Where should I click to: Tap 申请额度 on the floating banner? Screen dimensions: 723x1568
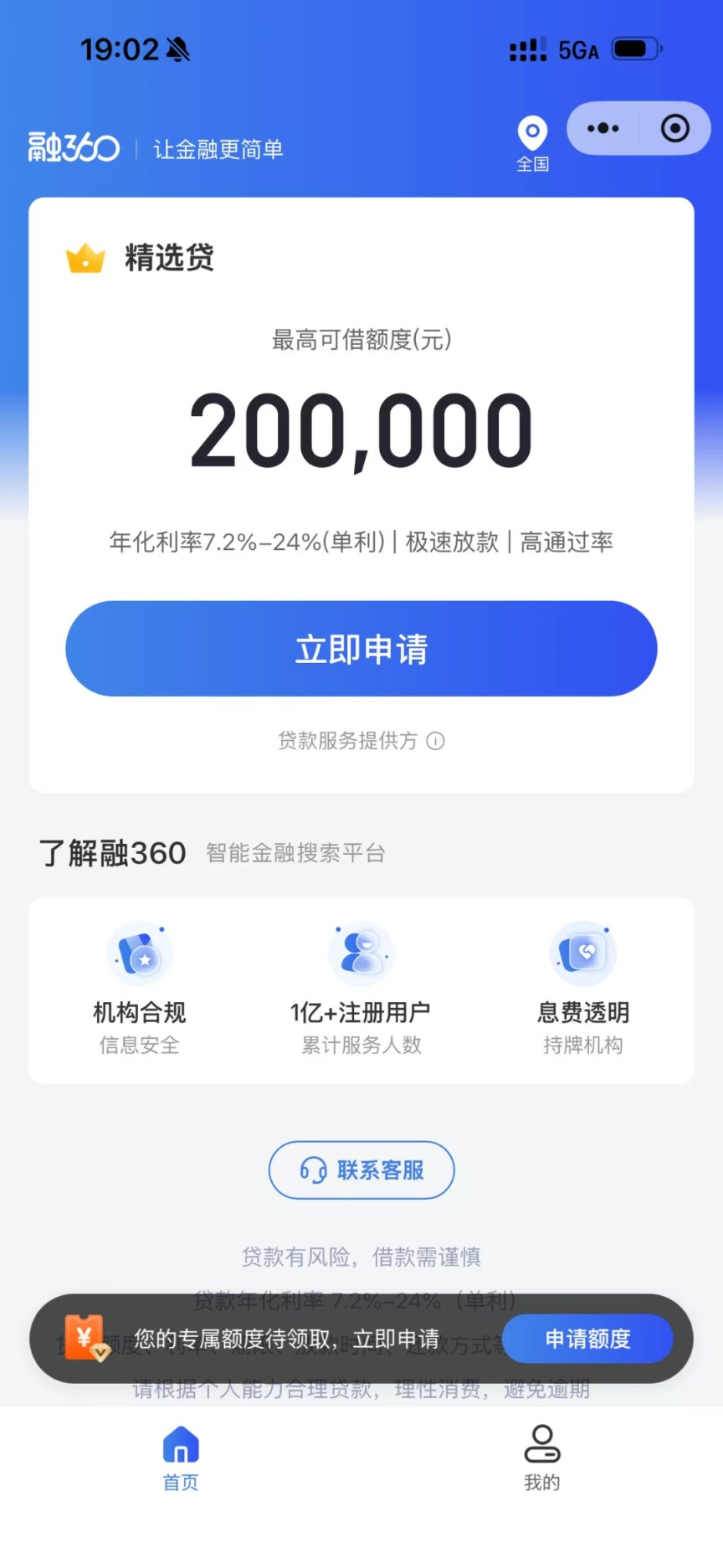click(x=587, y=1339)
